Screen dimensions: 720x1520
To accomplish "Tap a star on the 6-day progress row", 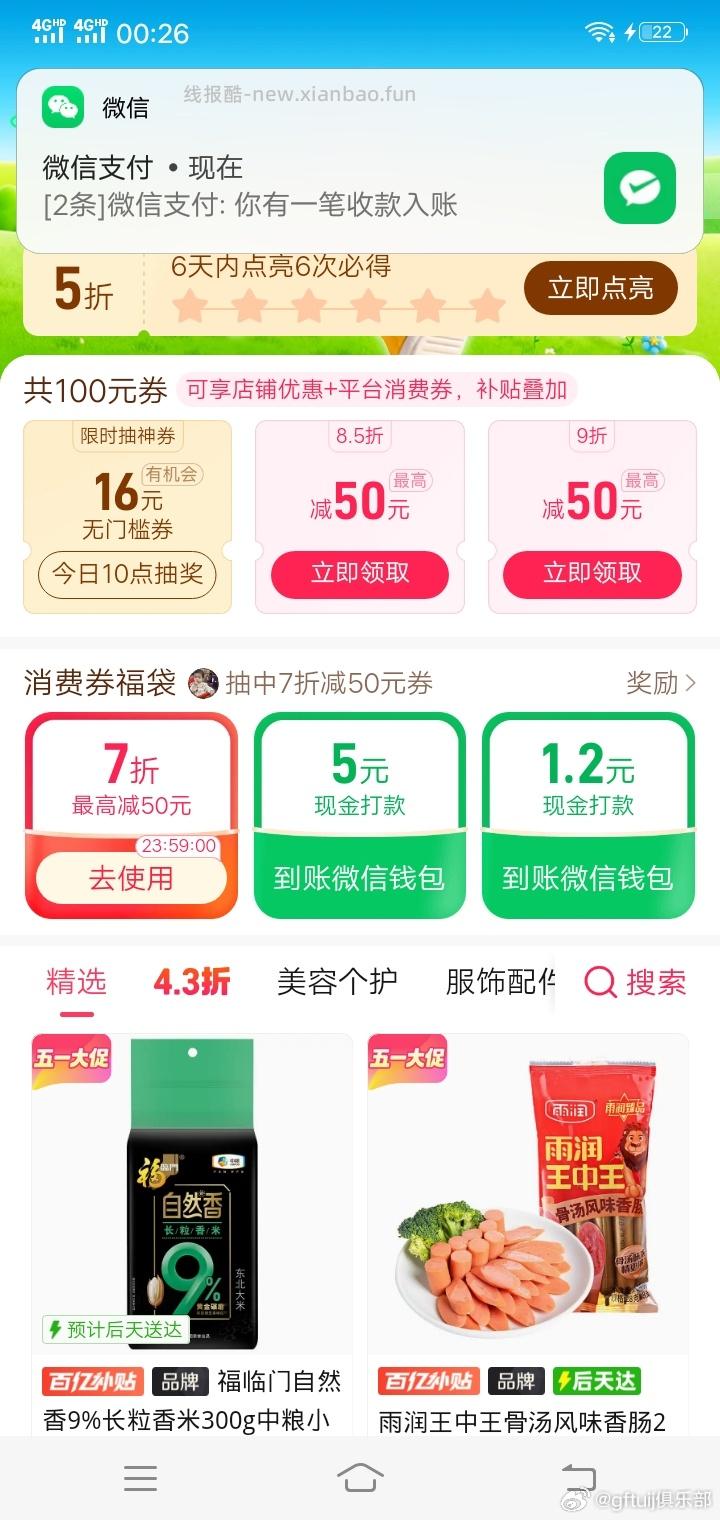I will click(x=305, y=305).
